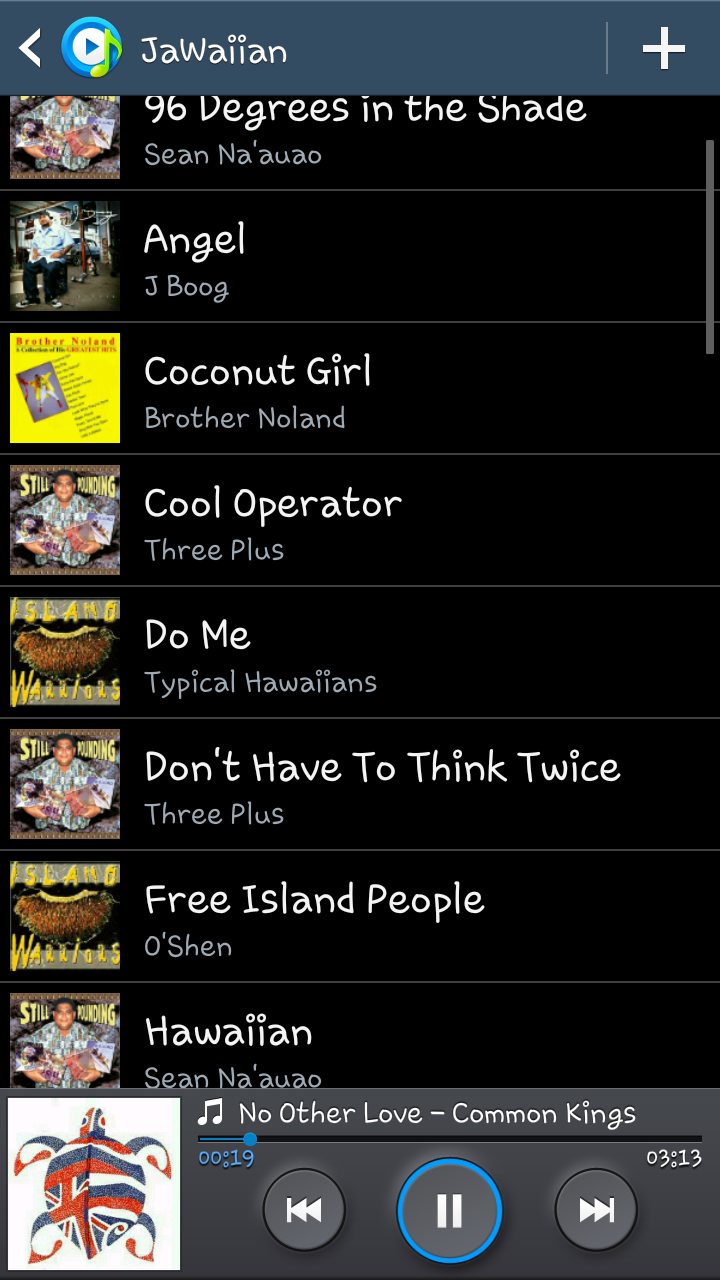Screen dimensions: 720x1280
Task: Skip to the next track
Action: (596, 1211)
